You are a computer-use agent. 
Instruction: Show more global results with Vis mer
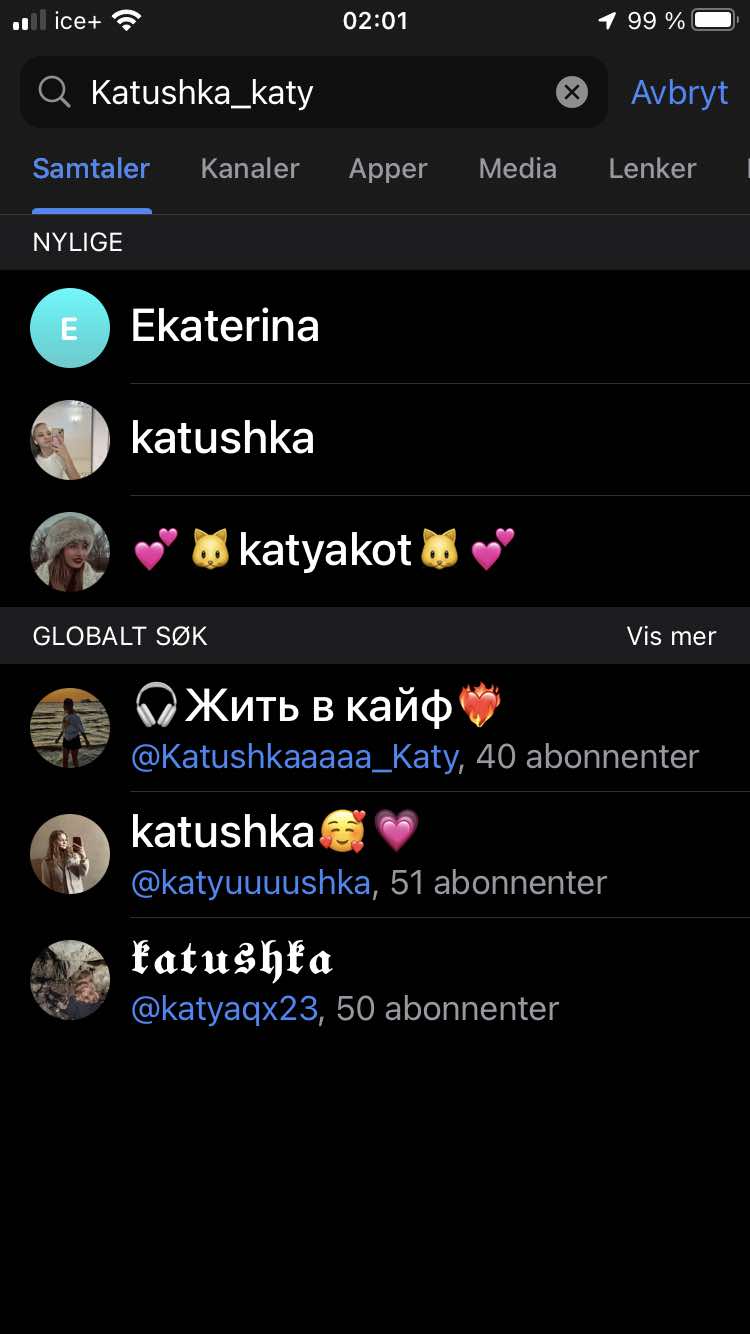point(671,636)
